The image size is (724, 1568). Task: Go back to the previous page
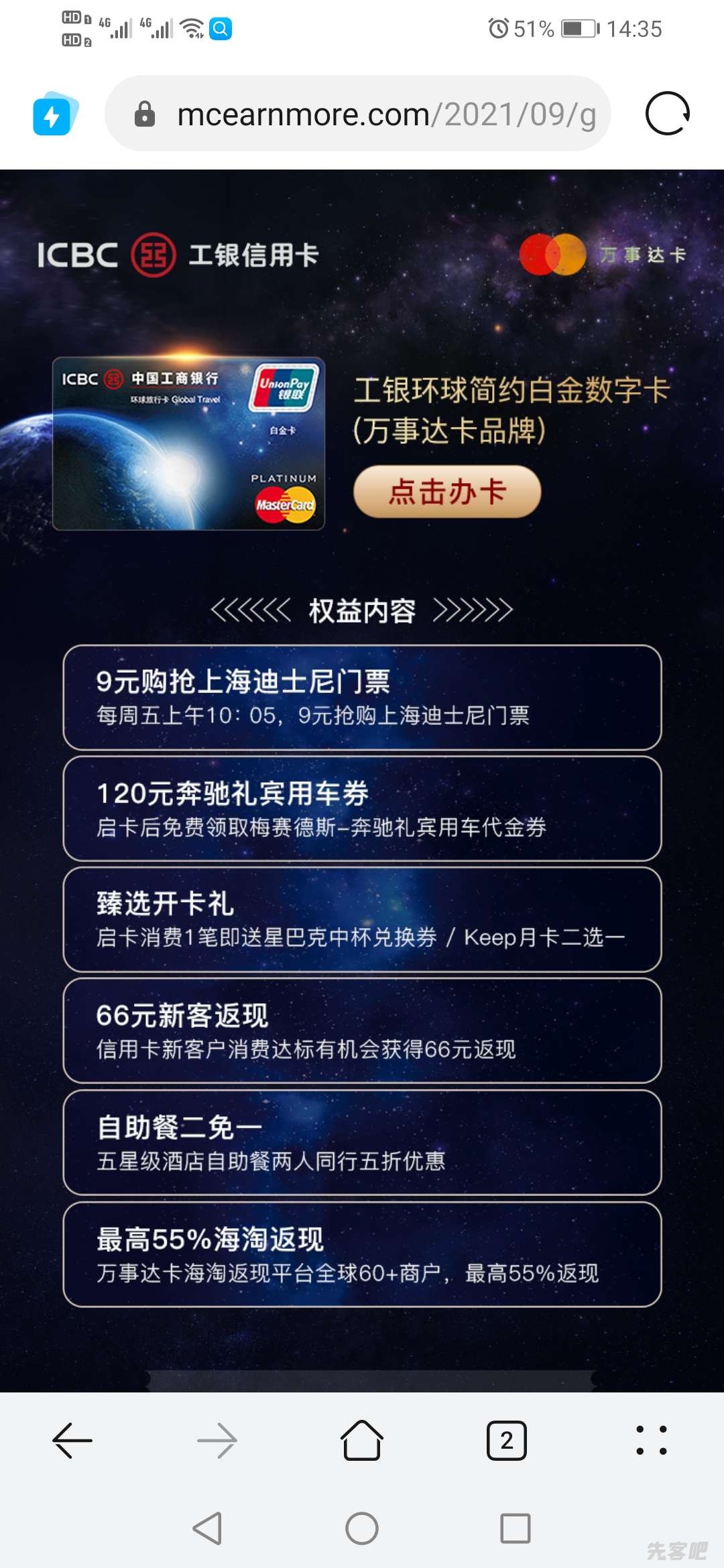[72, 1440]
